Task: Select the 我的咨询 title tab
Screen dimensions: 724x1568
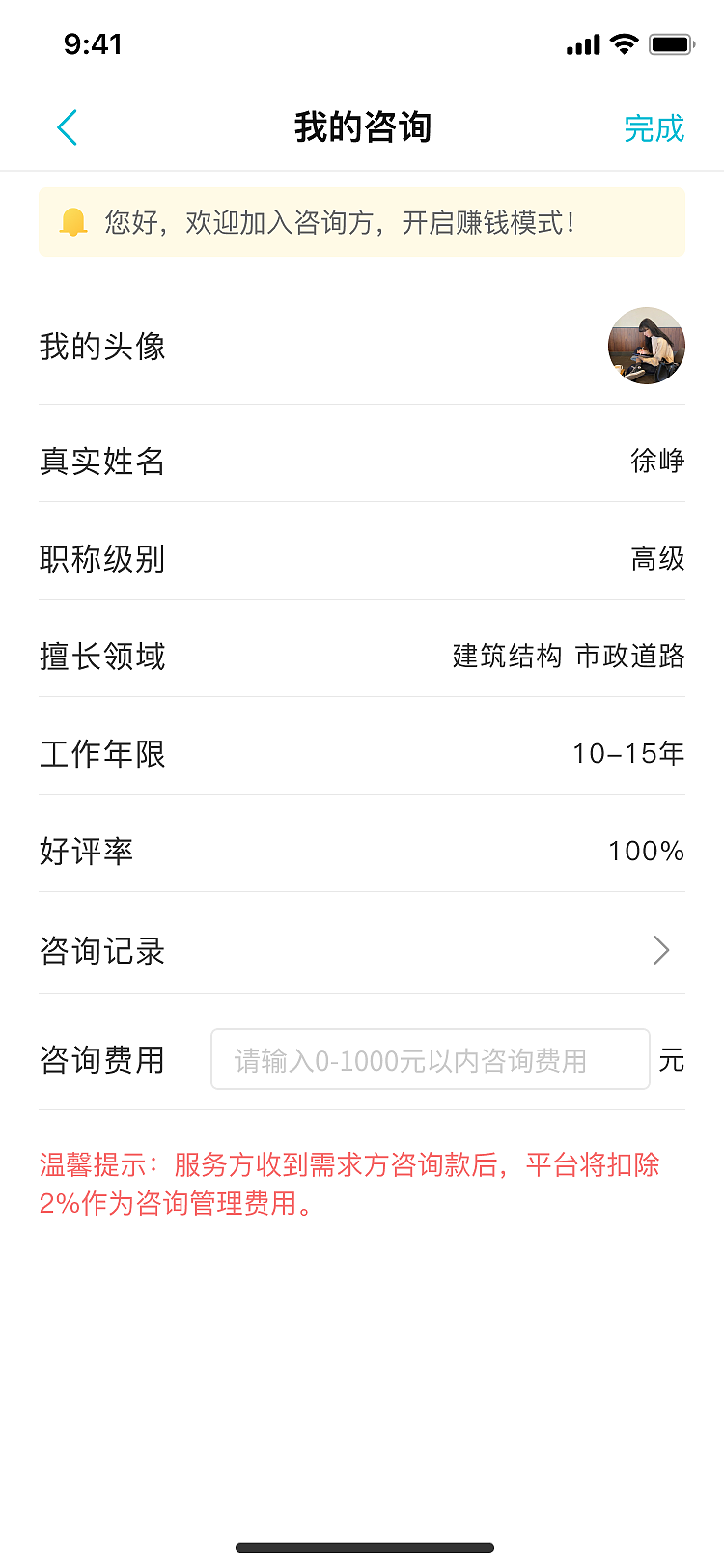Action: [x=362, y=126]
